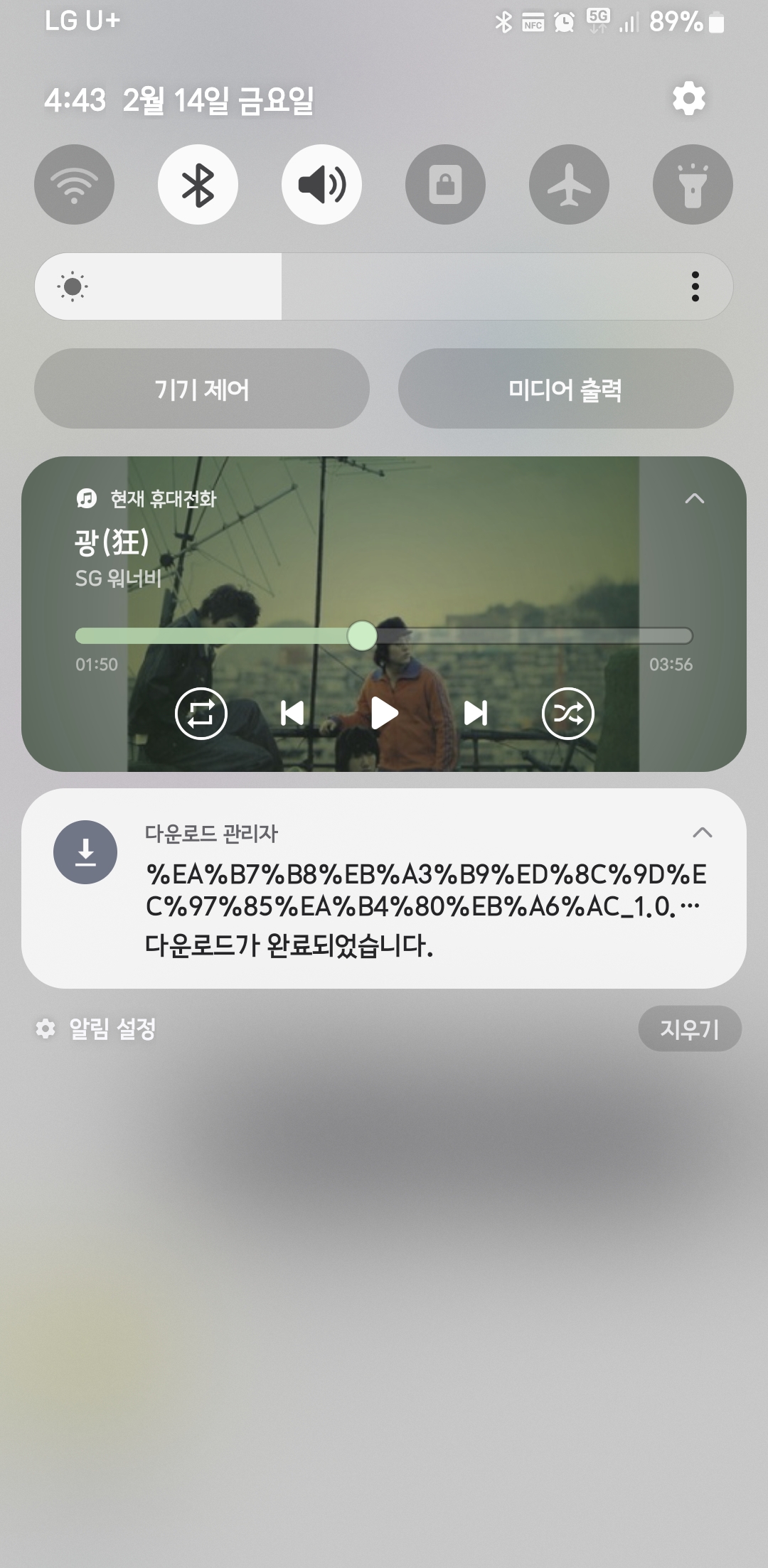Turn on Wi-Fi quick toggle

pos(74,185)
